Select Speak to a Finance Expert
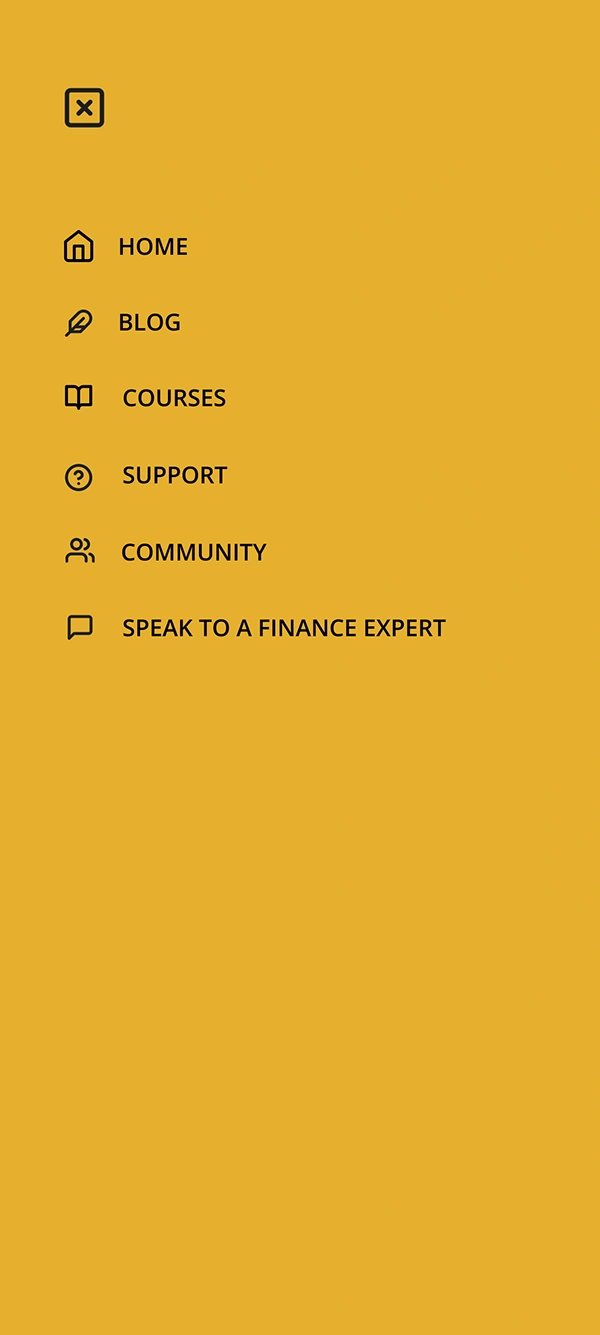600x1335 pixels. click(255, 628)
